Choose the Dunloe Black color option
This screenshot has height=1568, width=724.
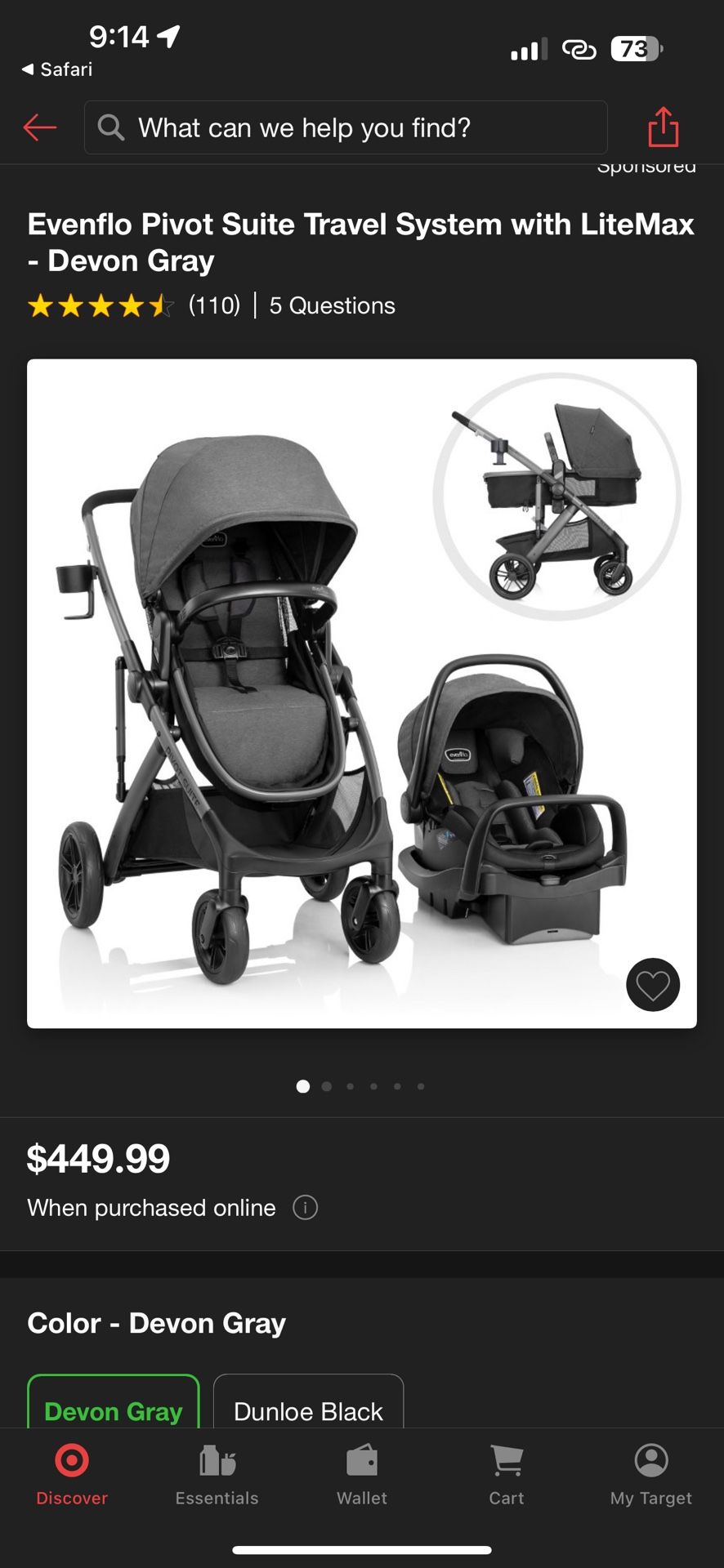point(308,1408)
